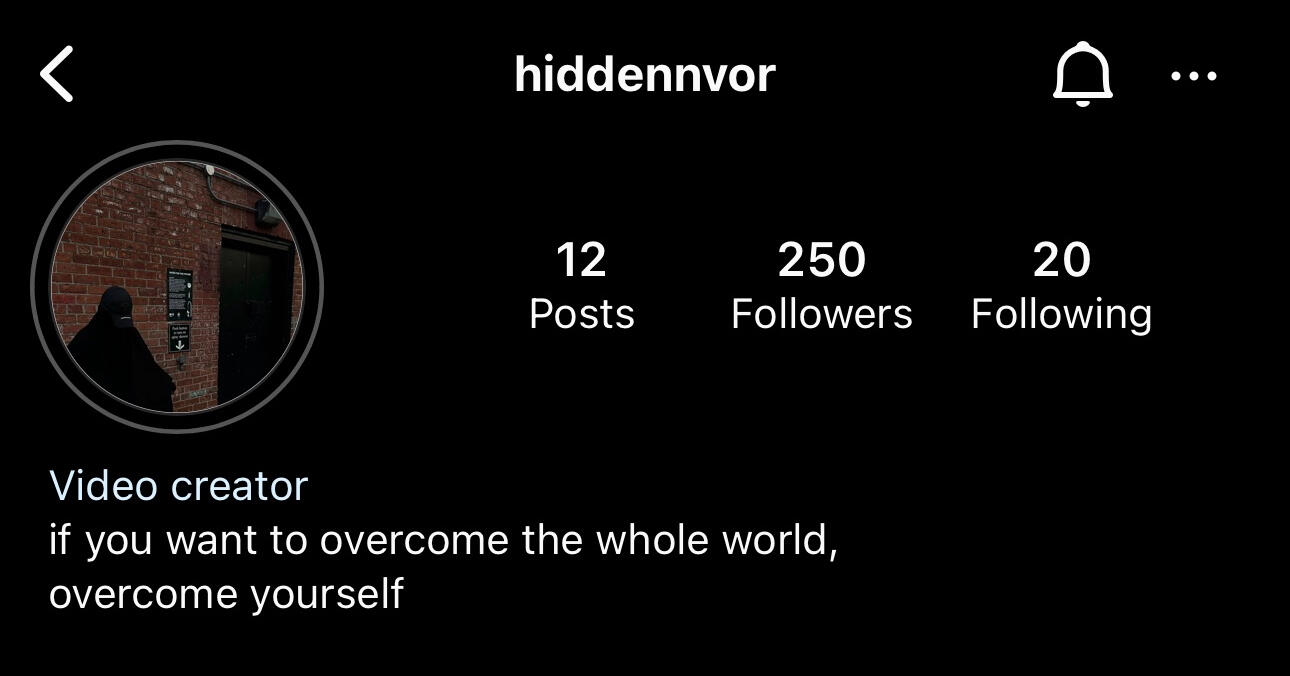1290x676 pixels.
Task: Open the 20 Following list
Action: 1061,286
